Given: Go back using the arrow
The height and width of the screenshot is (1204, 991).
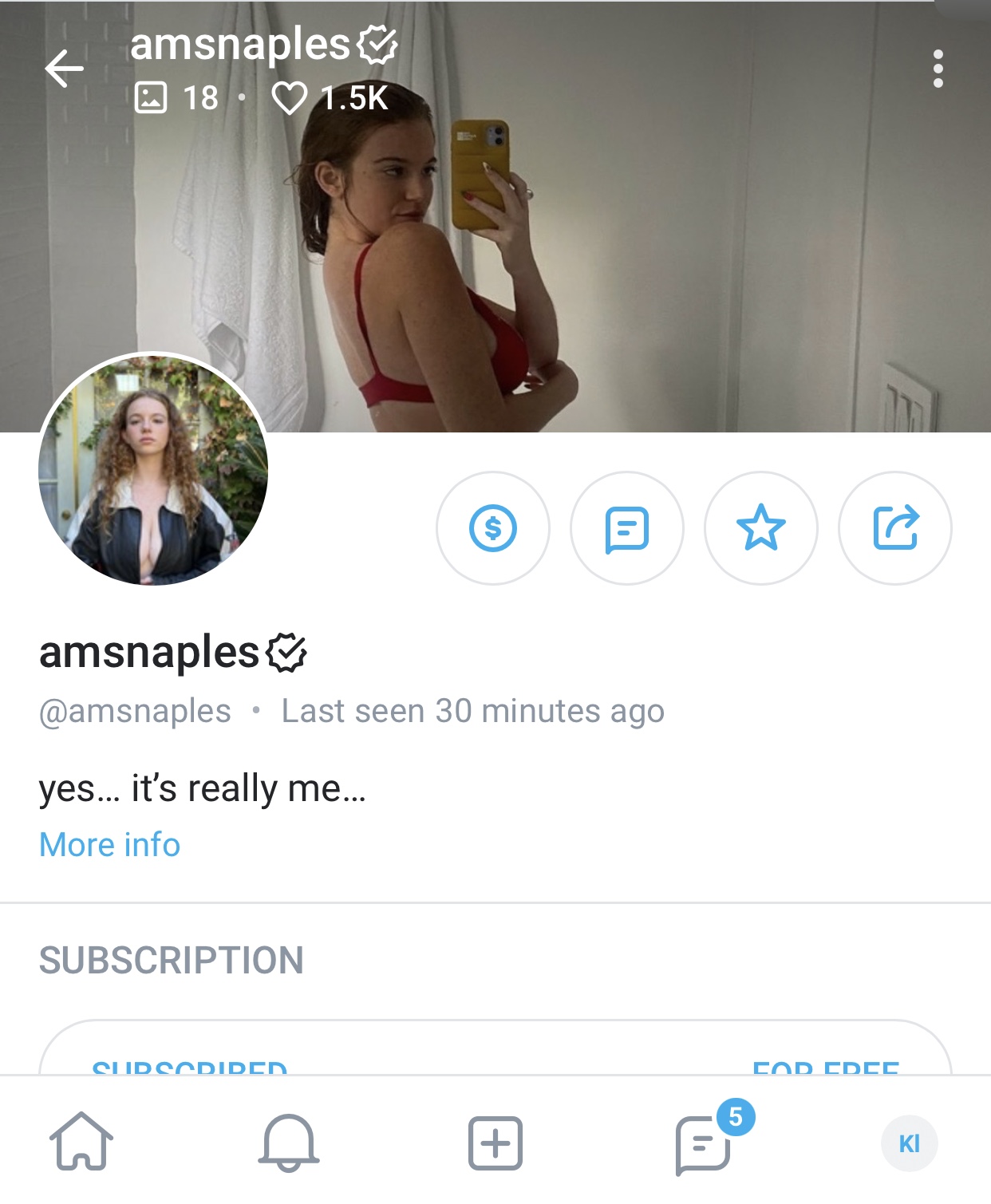Looking at the screenshot, I should click(64, 69).
